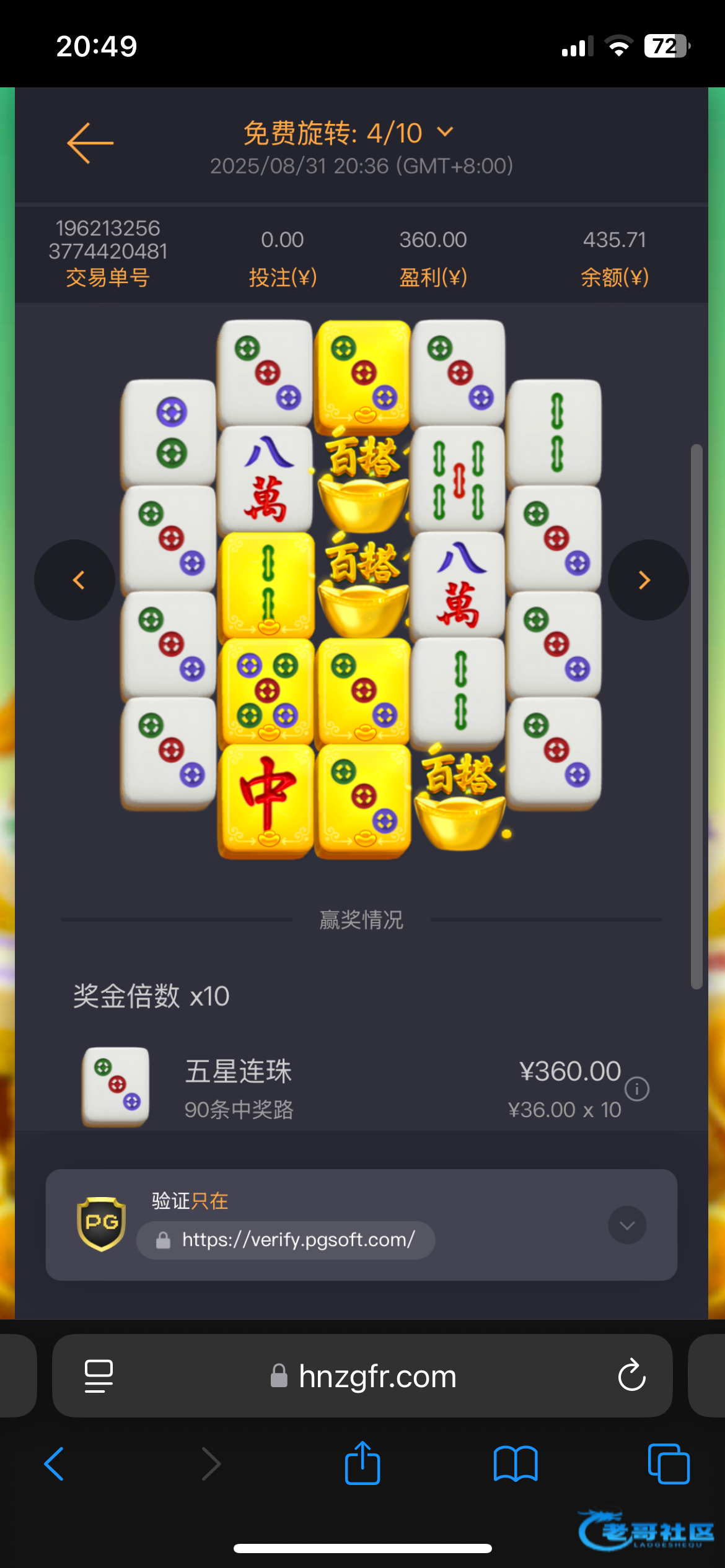Open Safari bookmarks
Image resolution: width=725 pixels, height=1568 pixels.
516,1464
